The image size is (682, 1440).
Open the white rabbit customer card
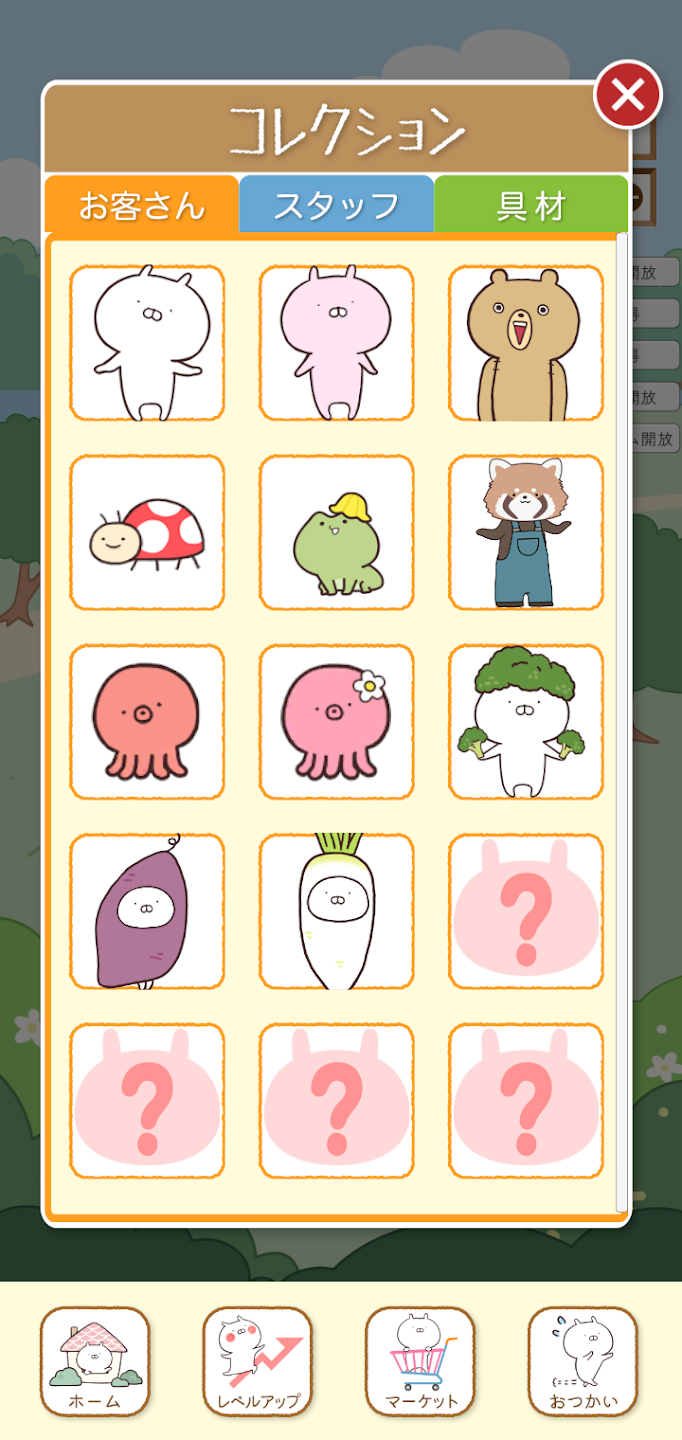[147, 343]
